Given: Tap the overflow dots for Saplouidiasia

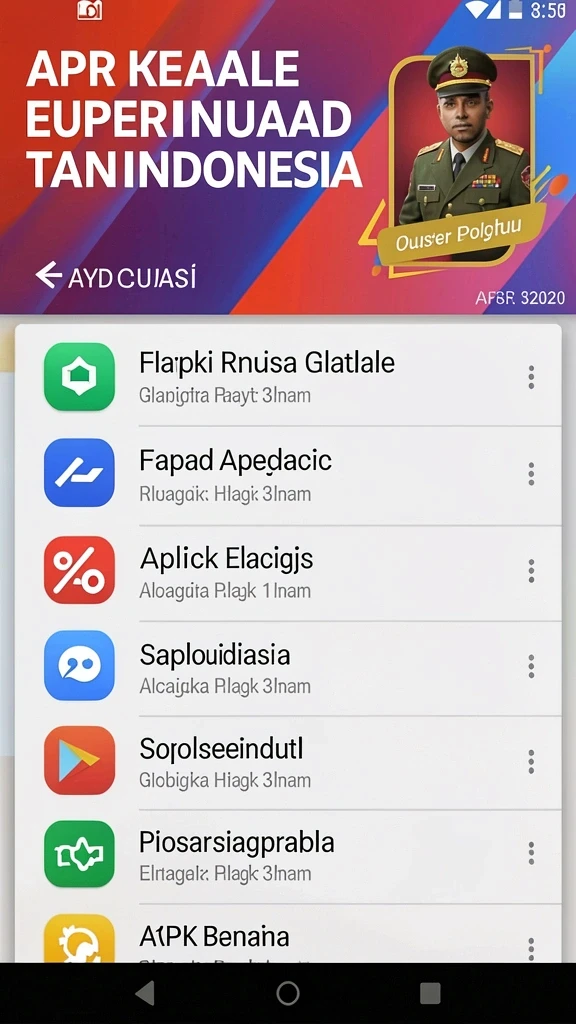Looking at the screenshot, I should click(x=531, y=666).
